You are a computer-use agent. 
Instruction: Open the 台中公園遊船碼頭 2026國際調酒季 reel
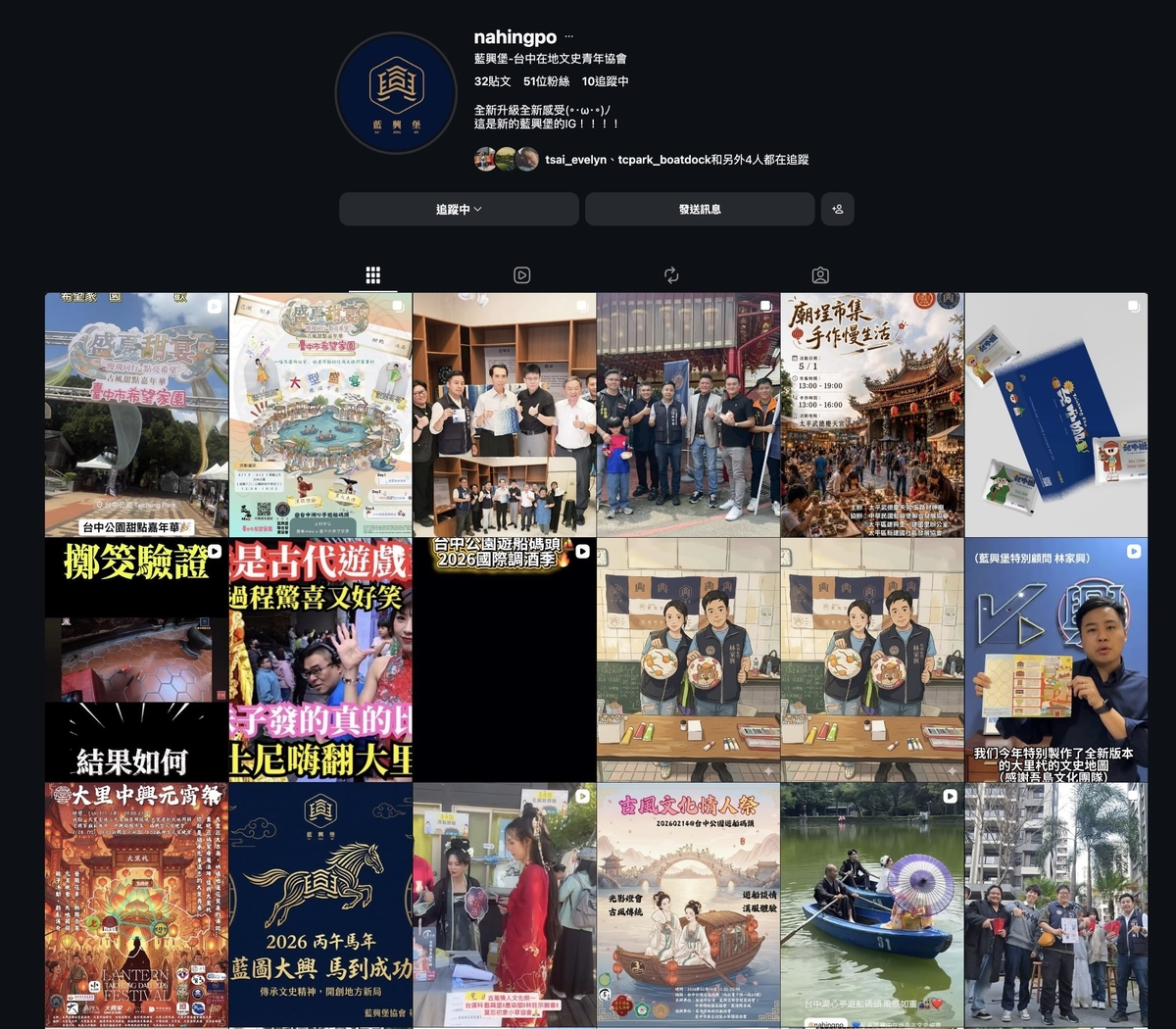point(505,660)
